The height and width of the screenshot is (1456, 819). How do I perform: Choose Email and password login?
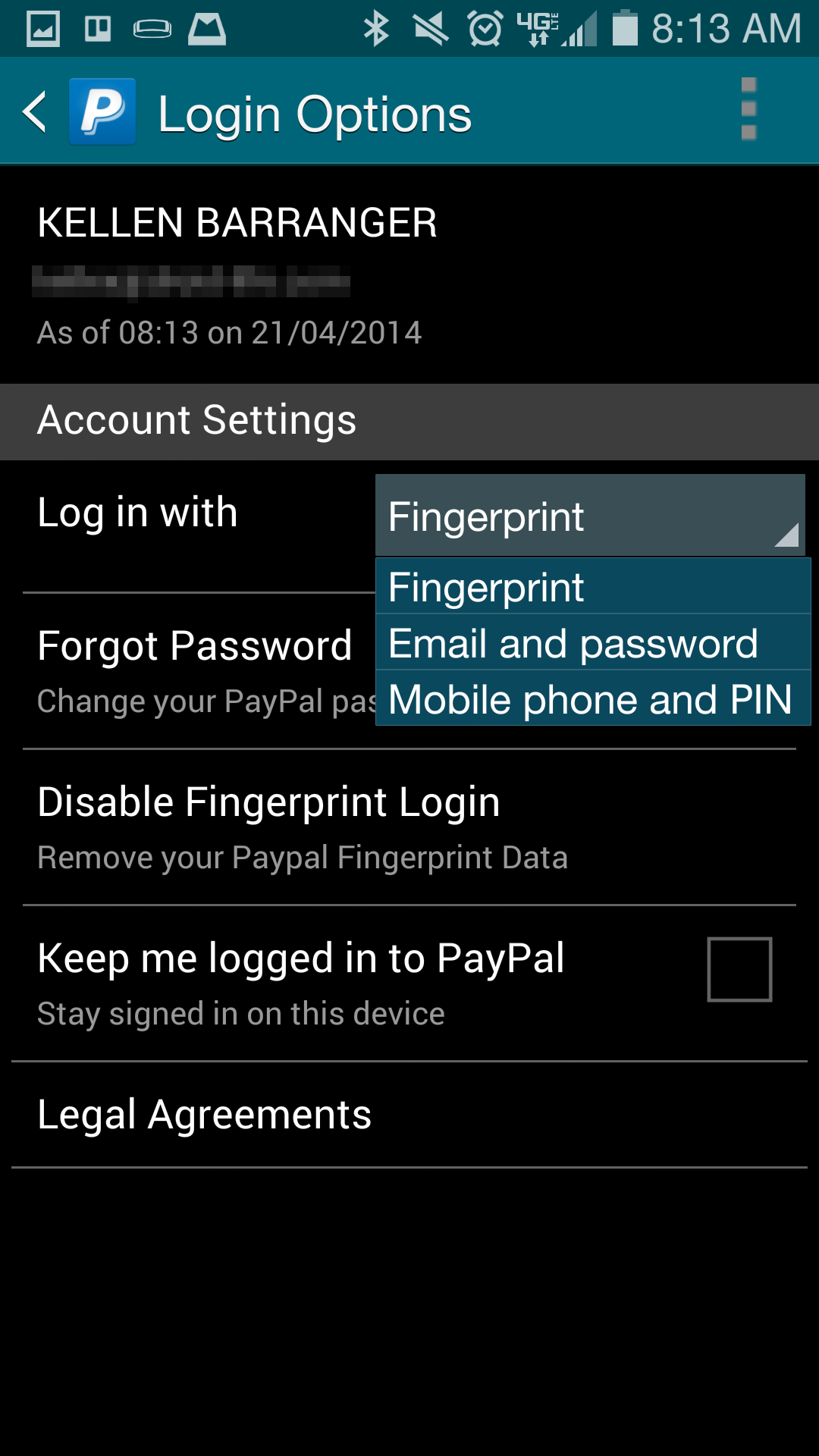pyautogui.click(x=592, y=643)
